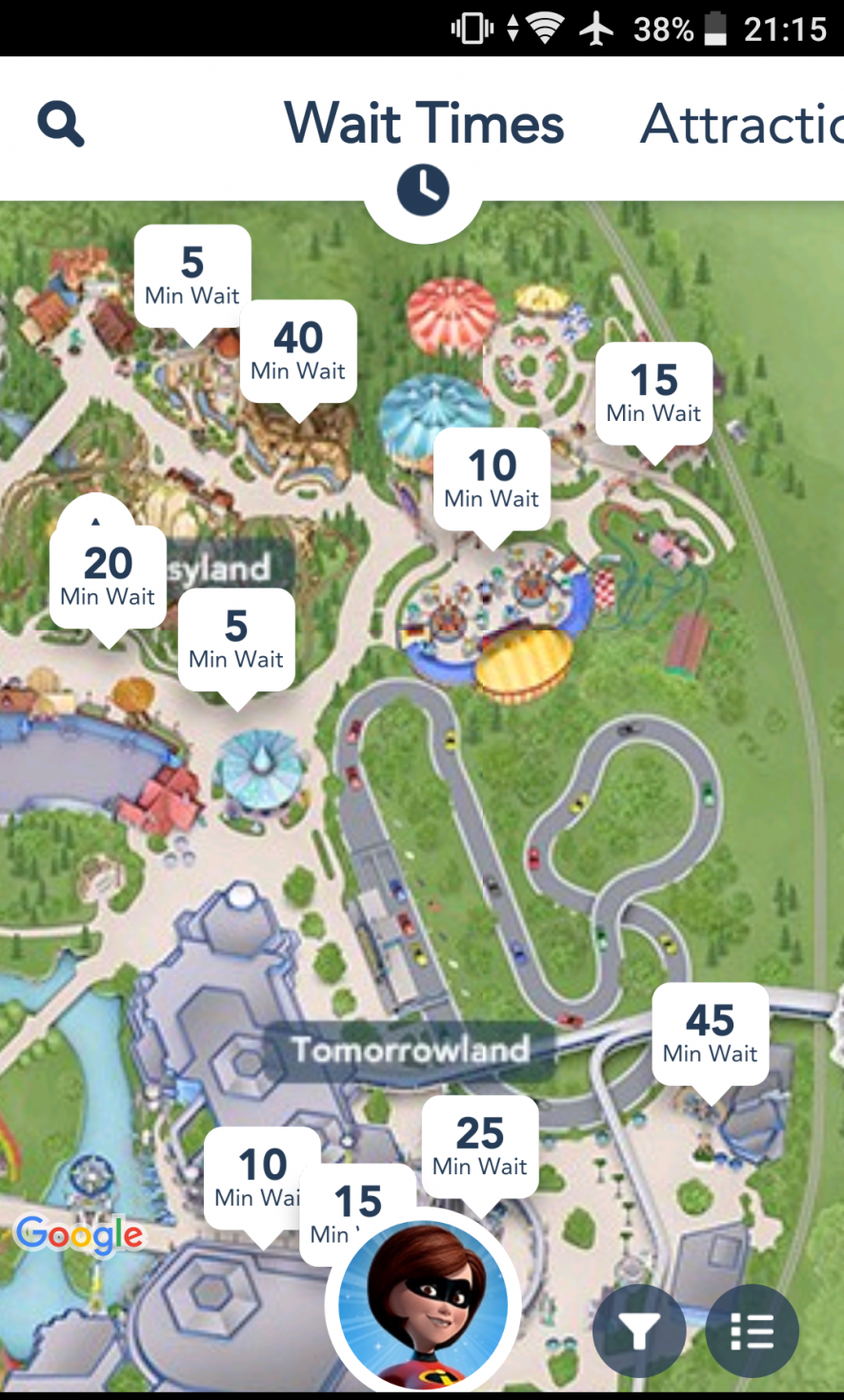Switch to the Attractions tab
The height and width of the screenshot is (1400, 844).
(741, 124)
